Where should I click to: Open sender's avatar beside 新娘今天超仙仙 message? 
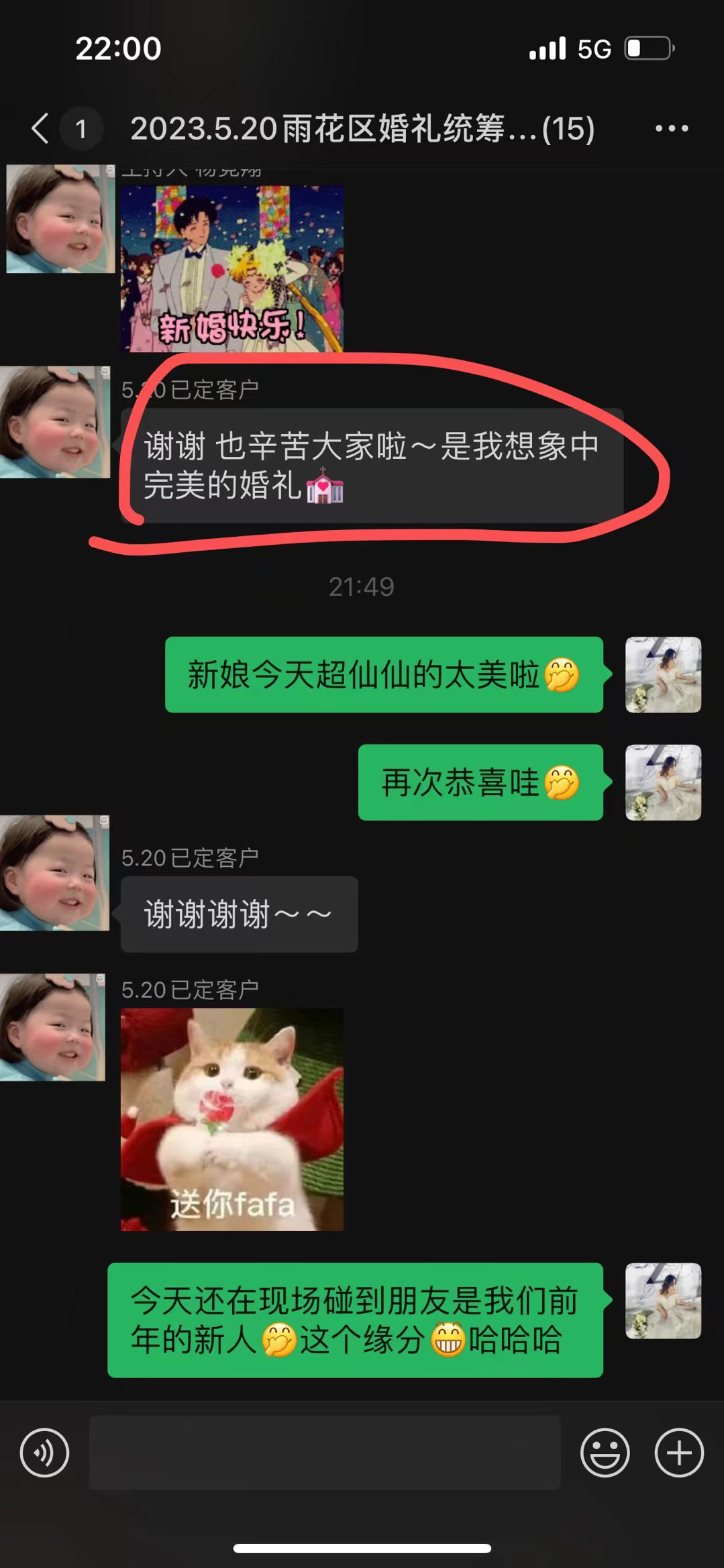663,674
